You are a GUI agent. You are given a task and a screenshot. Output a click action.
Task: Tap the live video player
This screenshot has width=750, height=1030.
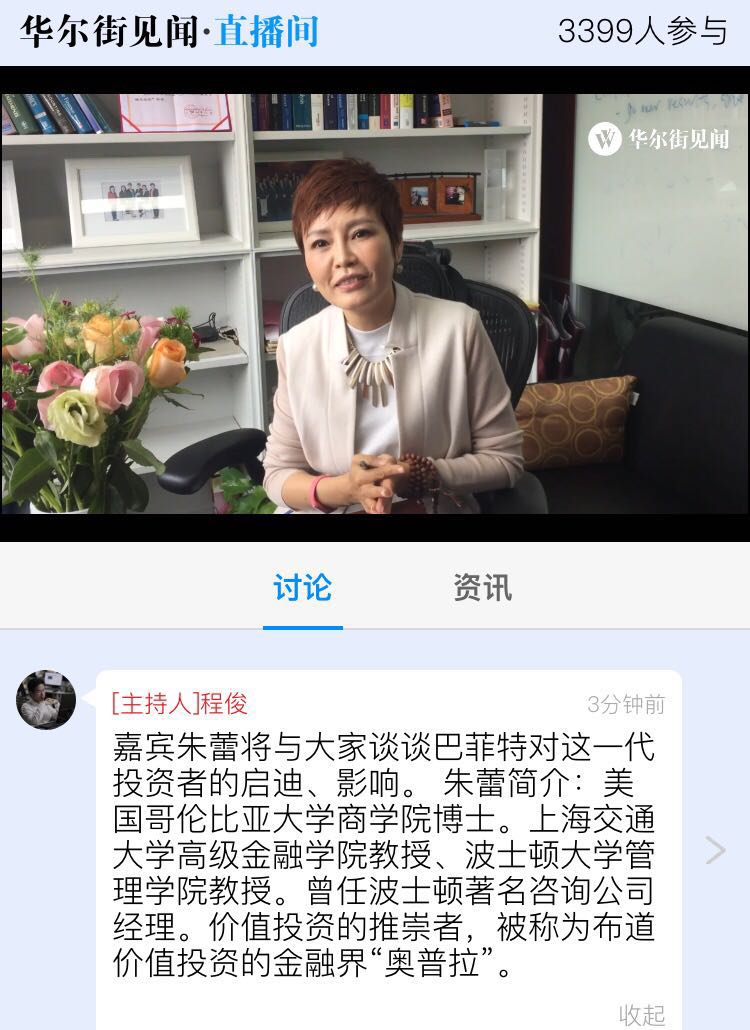[x=375, y=305]
